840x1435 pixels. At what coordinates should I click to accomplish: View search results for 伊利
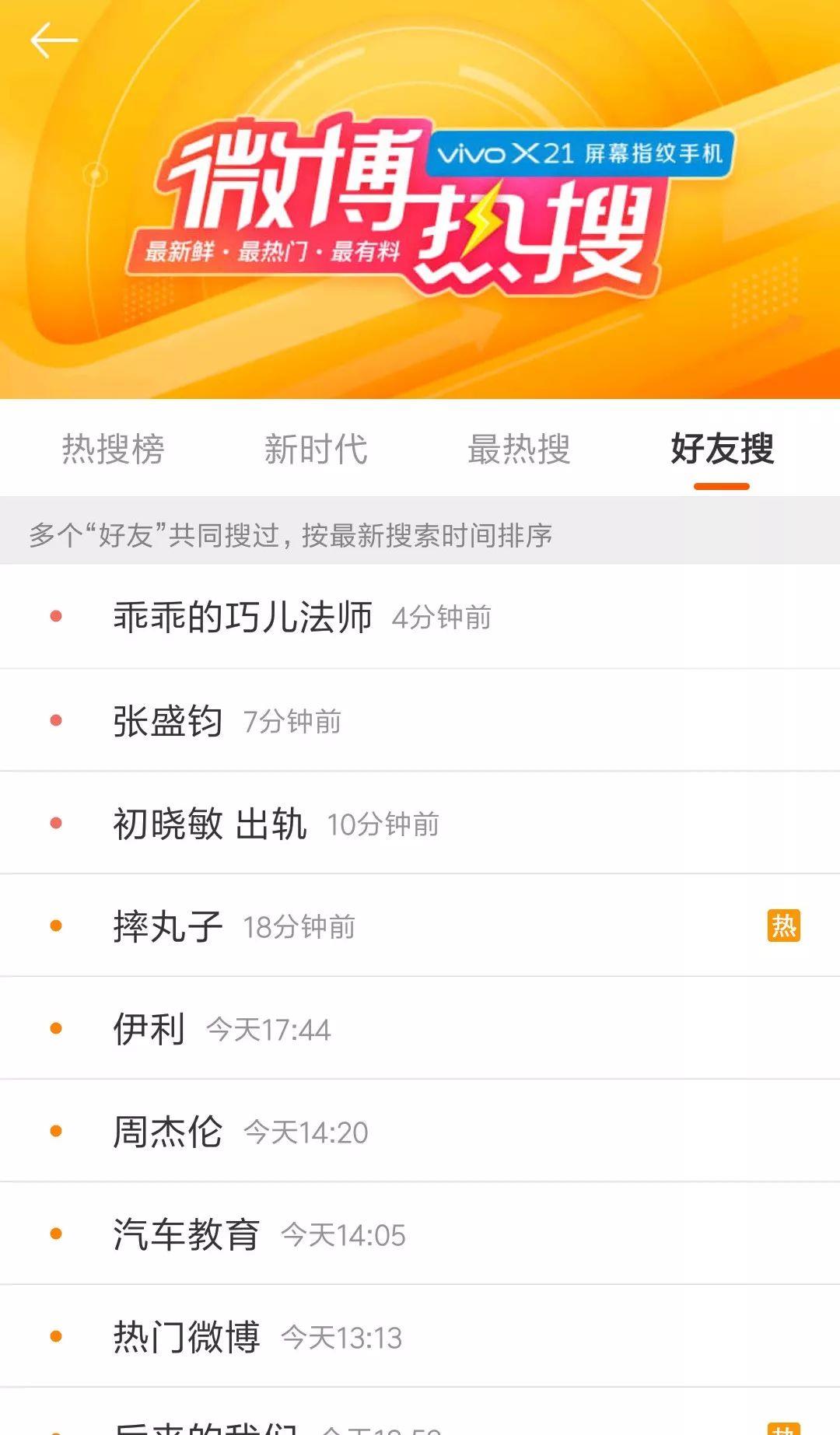click(x=149, y=1029)
